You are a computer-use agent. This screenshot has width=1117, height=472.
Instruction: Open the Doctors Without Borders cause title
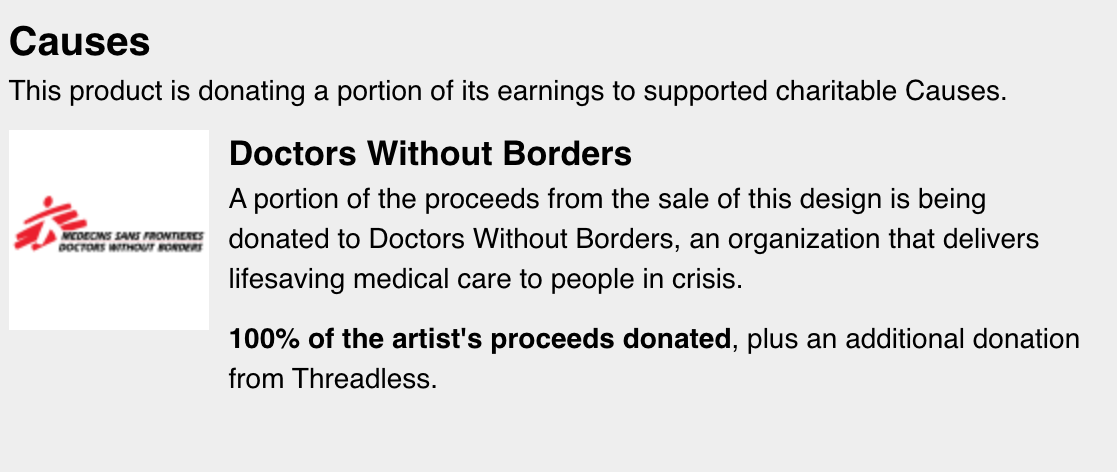point(430,154)
